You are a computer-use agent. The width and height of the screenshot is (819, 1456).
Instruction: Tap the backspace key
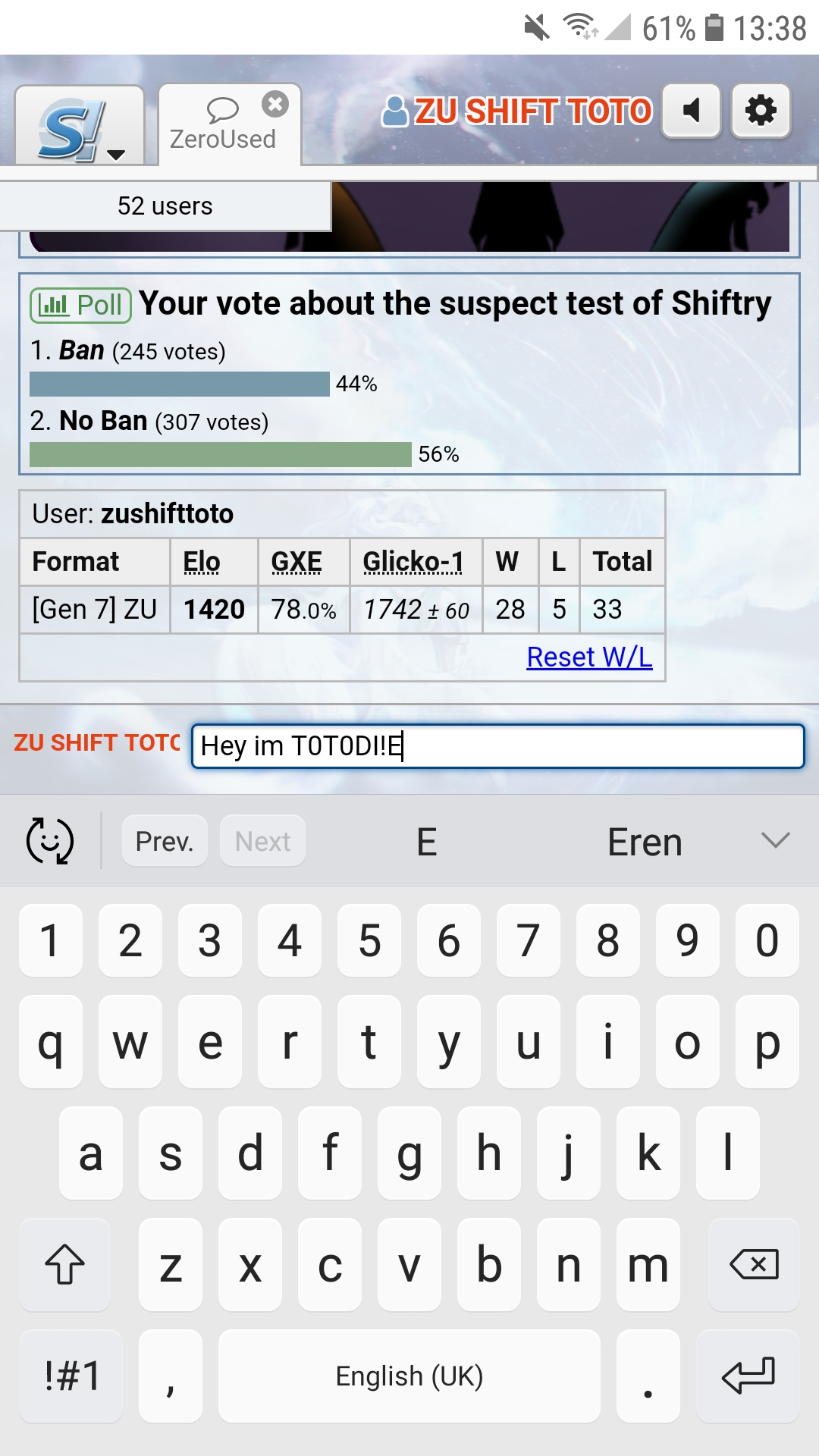pos(754,1264)
